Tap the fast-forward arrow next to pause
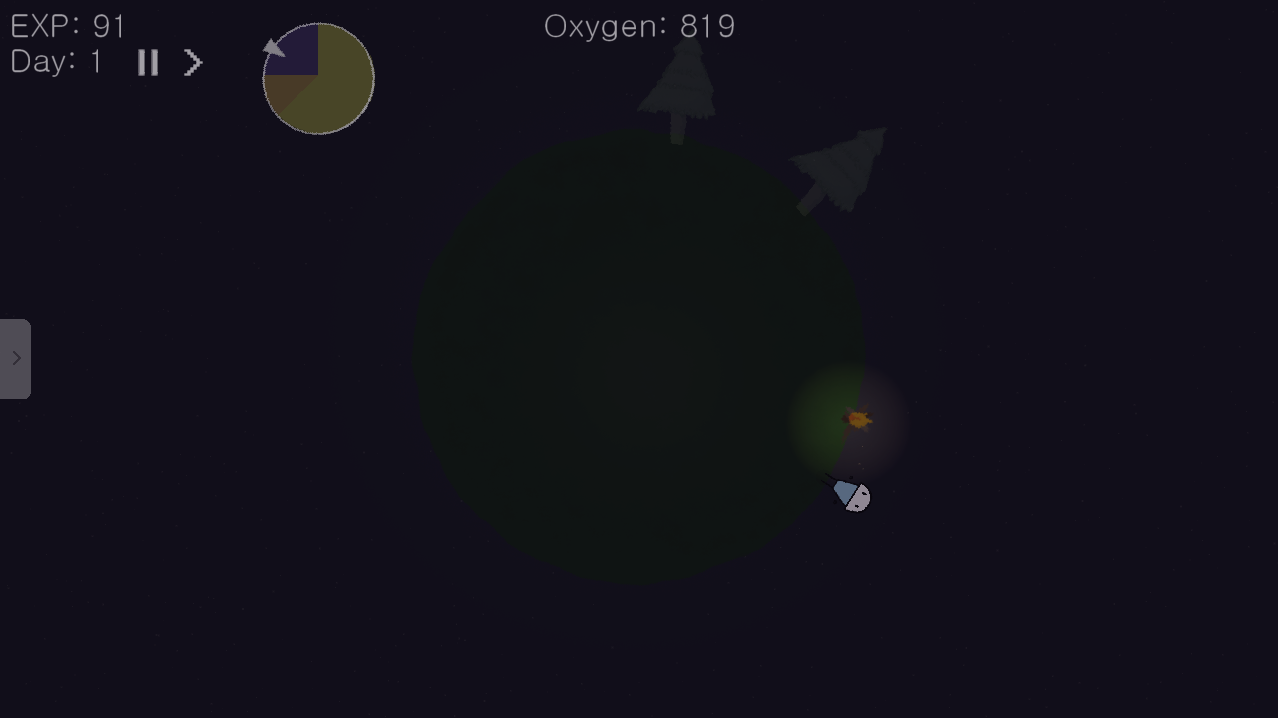 (x=193, y=63)
